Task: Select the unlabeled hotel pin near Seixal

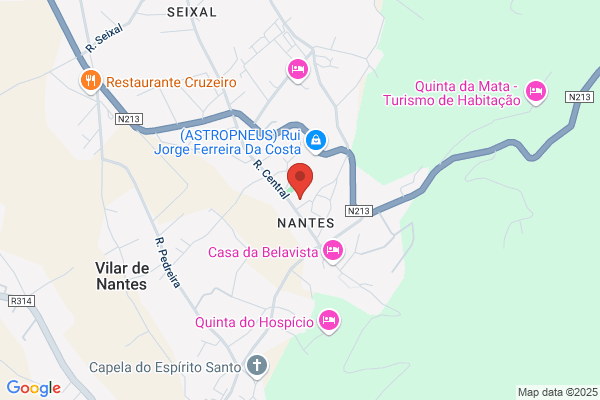Action: (x=298, y=70)
